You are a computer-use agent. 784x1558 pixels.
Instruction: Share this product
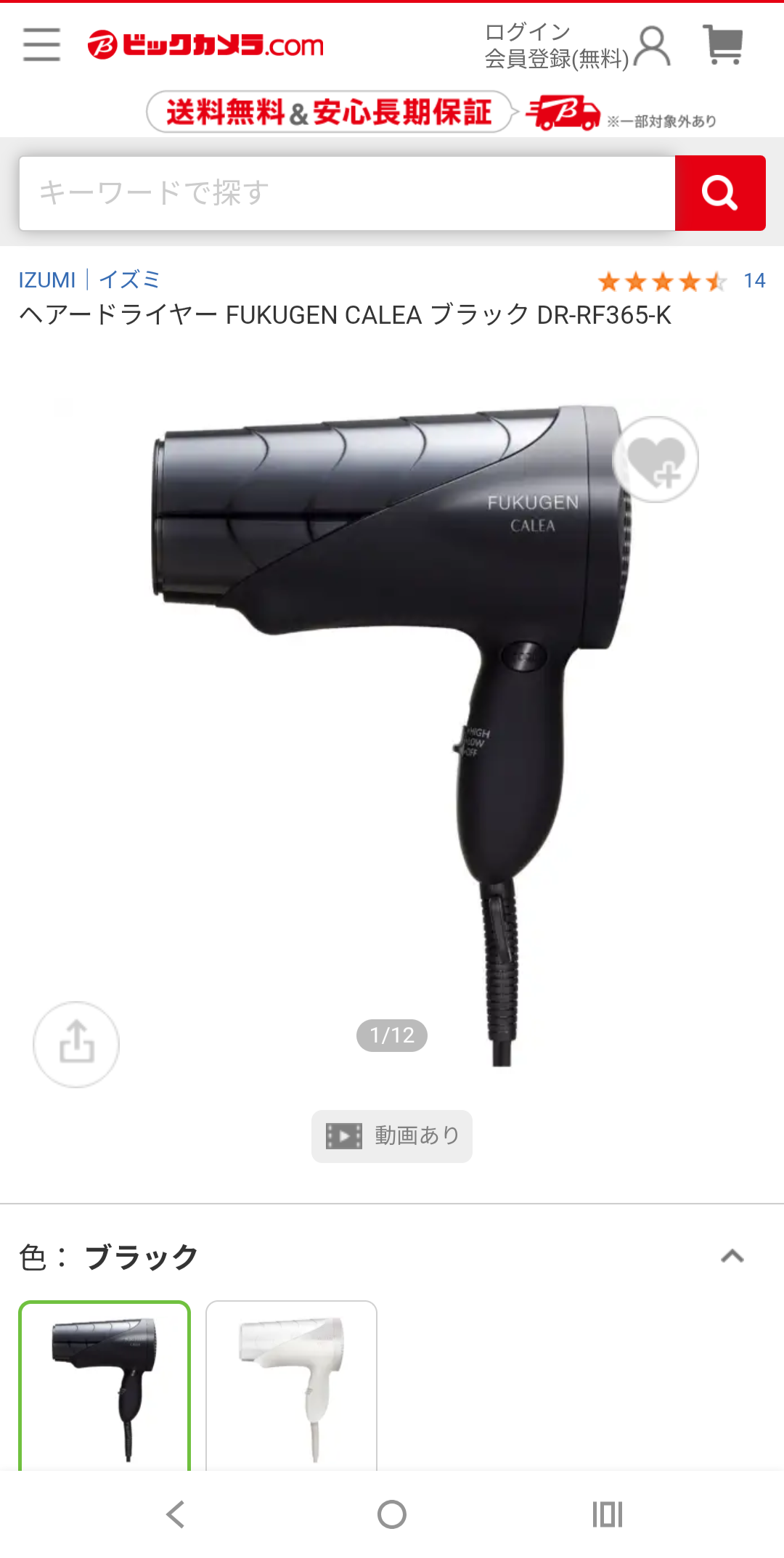76,1044
